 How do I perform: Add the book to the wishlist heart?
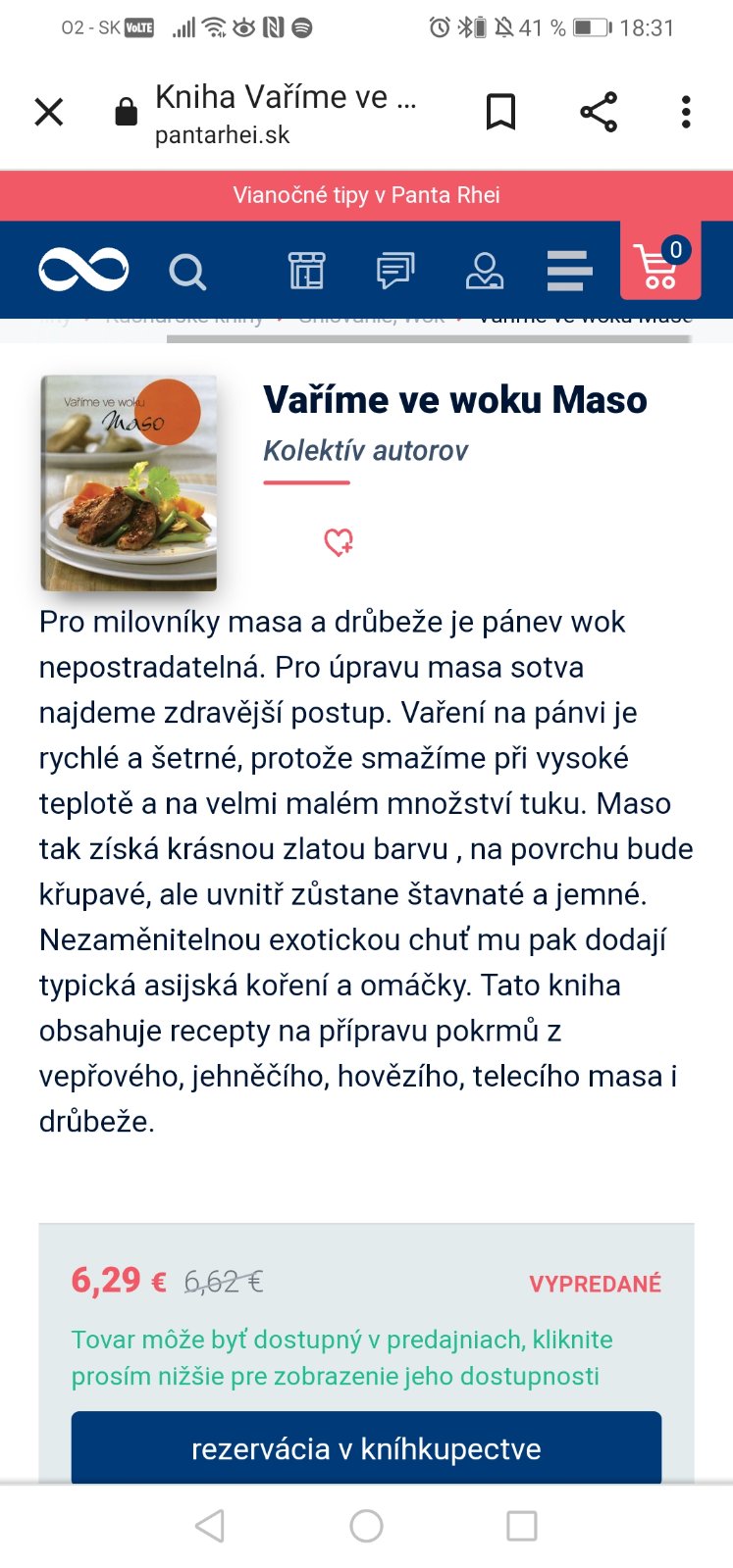point(339,541)
